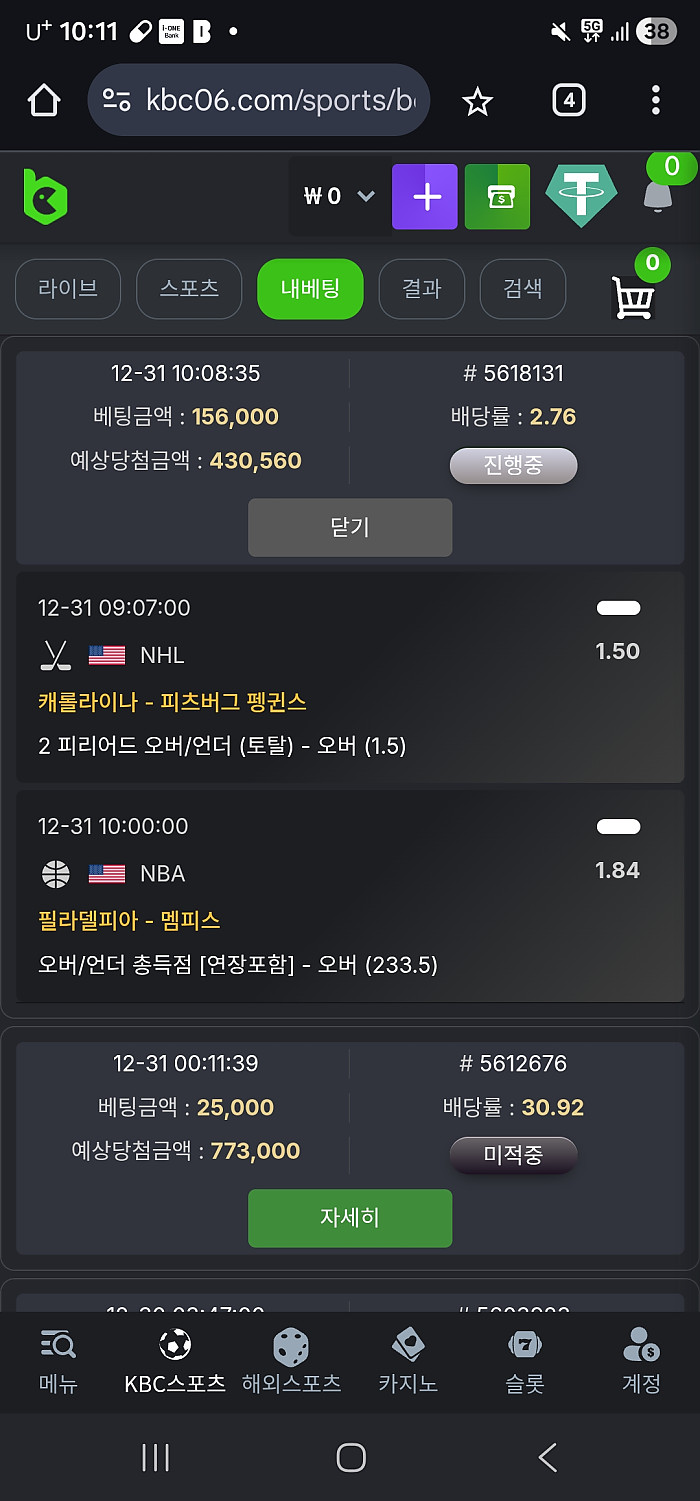This screenshot has height=1501, width=700.
Task: Bookmark this page with the star
Action: [477, 100]
